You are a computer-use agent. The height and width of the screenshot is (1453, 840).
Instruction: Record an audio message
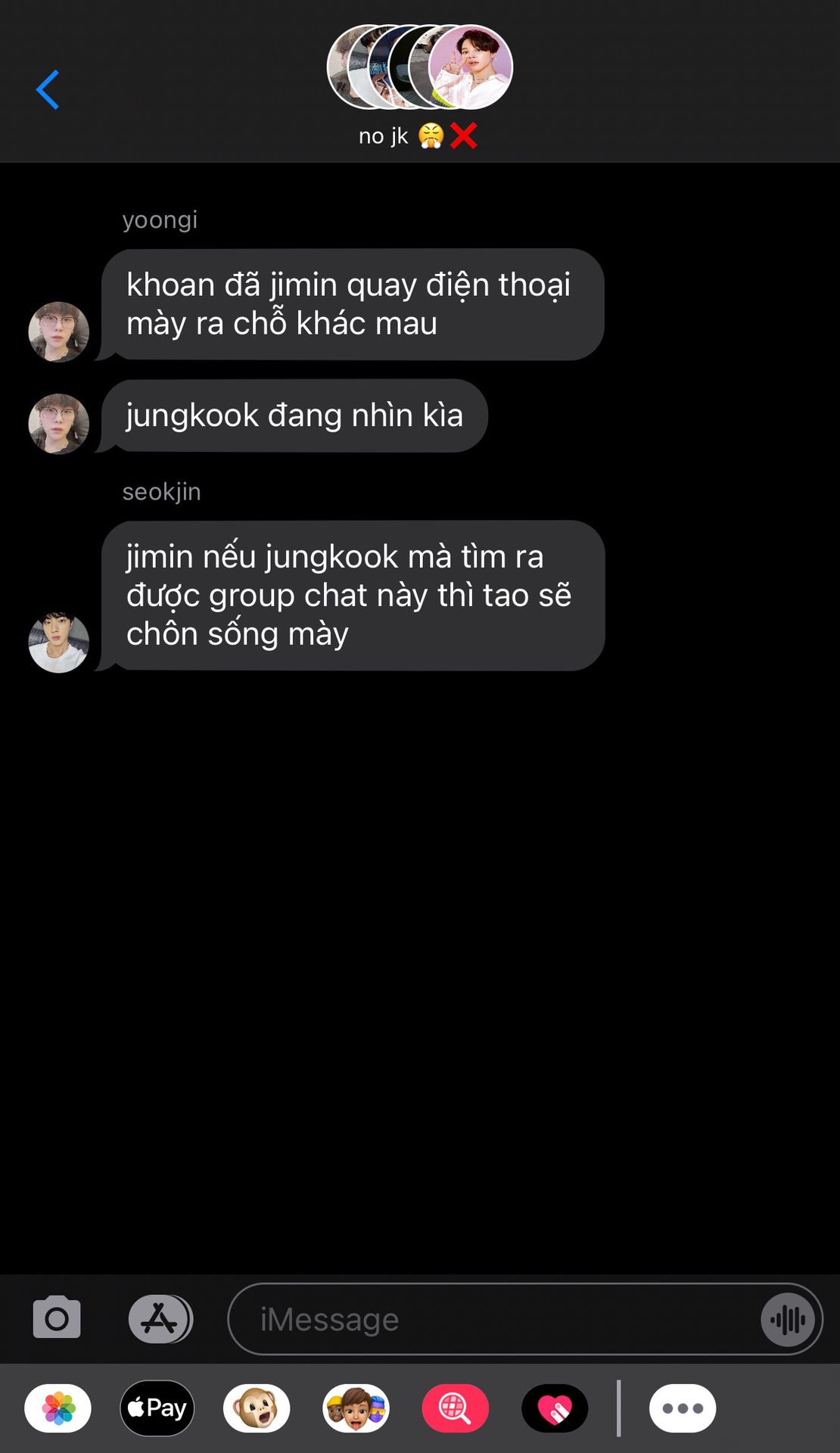coord(788,1320)
